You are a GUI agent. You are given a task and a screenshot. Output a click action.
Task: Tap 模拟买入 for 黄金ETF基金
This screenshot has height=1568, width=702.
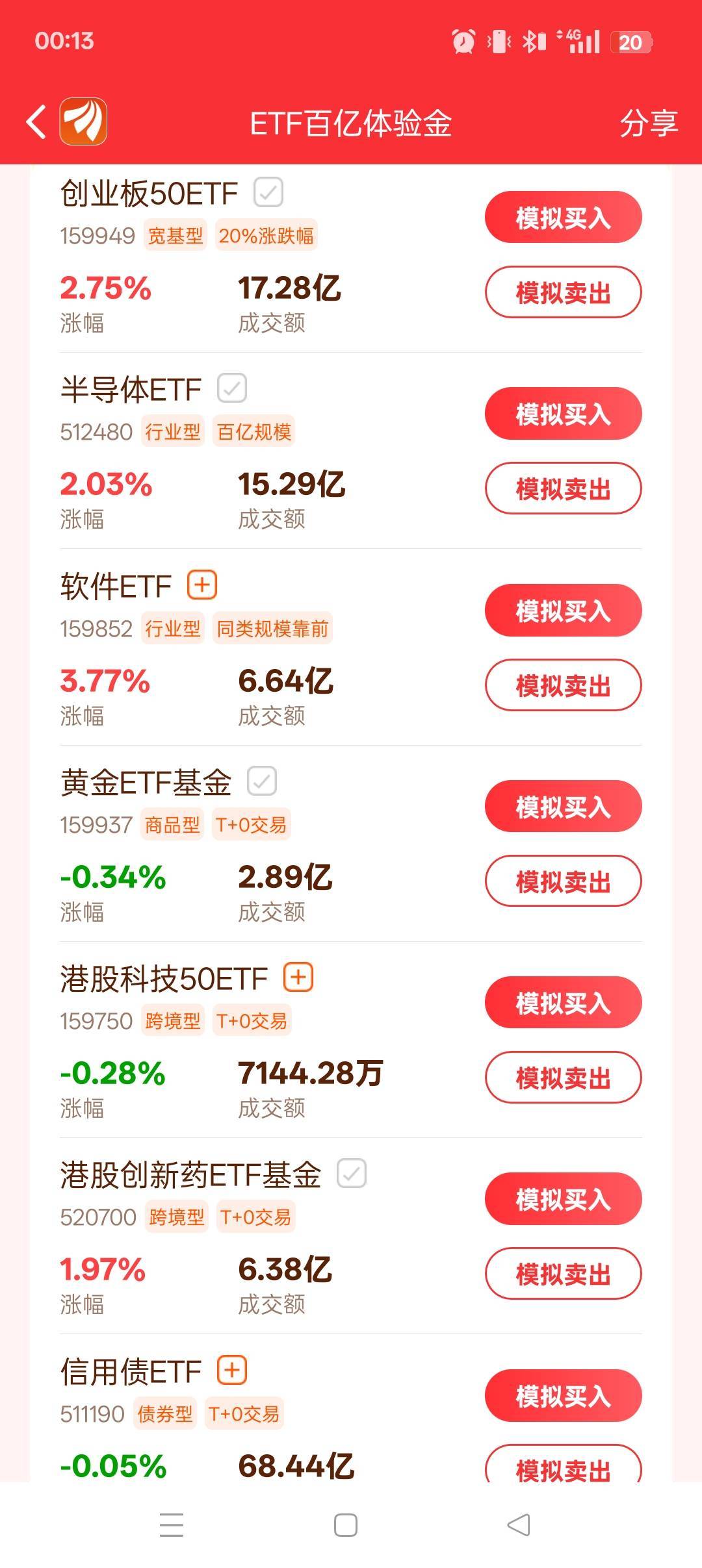pyautogui.click(x=563, y=807)
